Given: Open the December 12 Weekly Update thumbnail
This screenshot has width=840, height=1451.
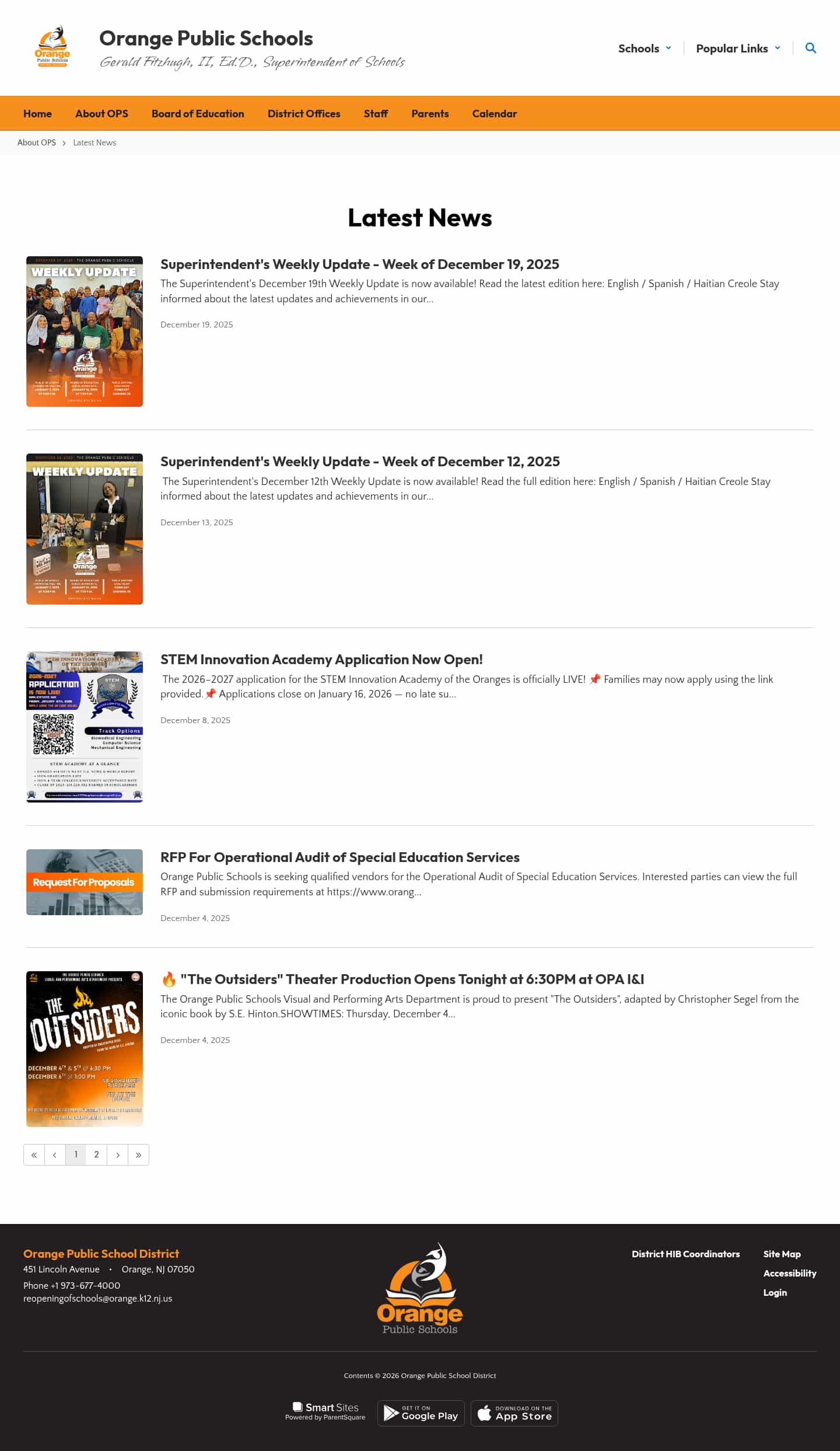Looking at the screenshot, I should coord(85,529).
